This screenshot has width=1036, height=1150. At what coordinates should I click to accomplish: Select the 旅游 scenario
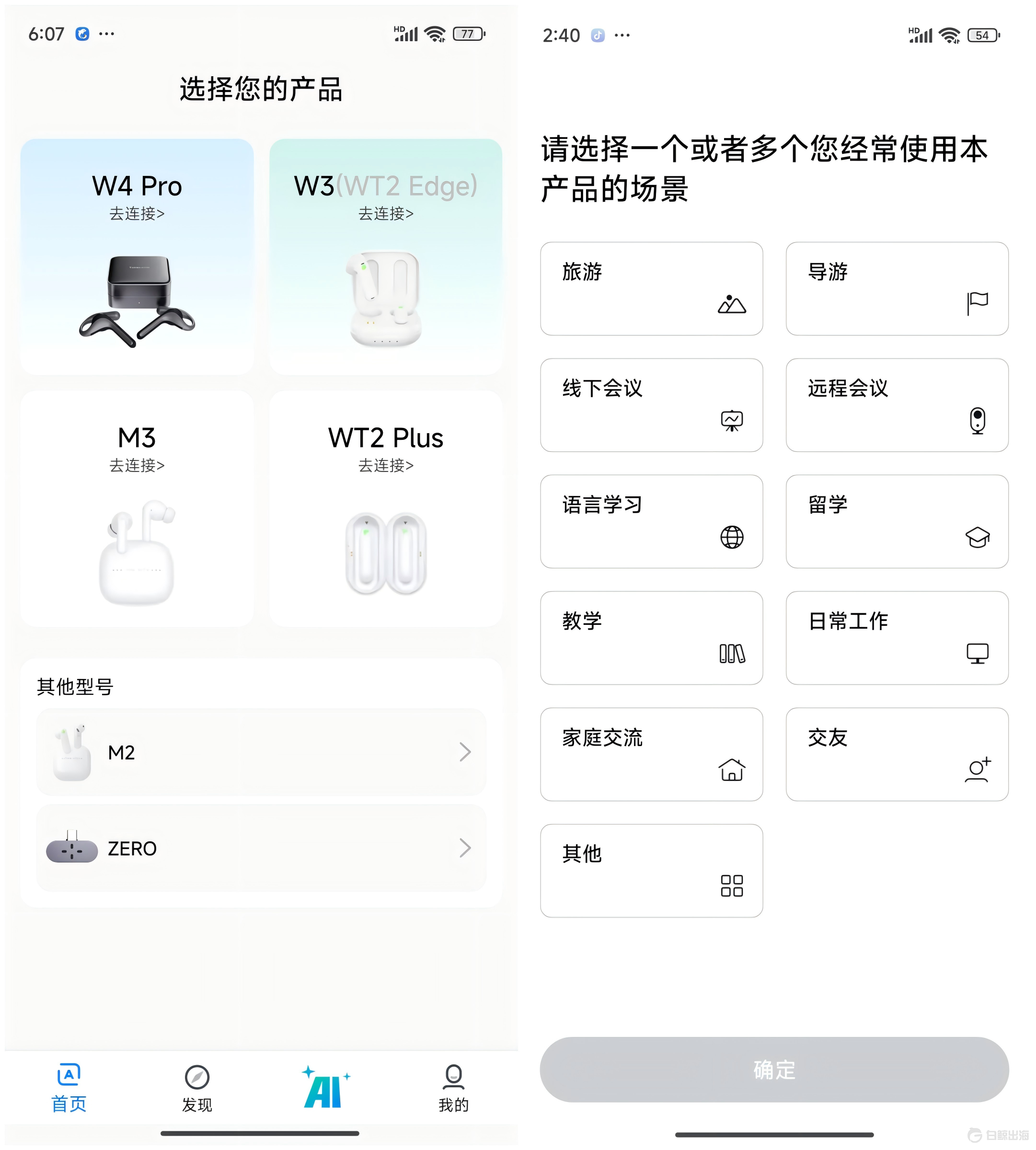pyautogui.click(x=651, y=288)
